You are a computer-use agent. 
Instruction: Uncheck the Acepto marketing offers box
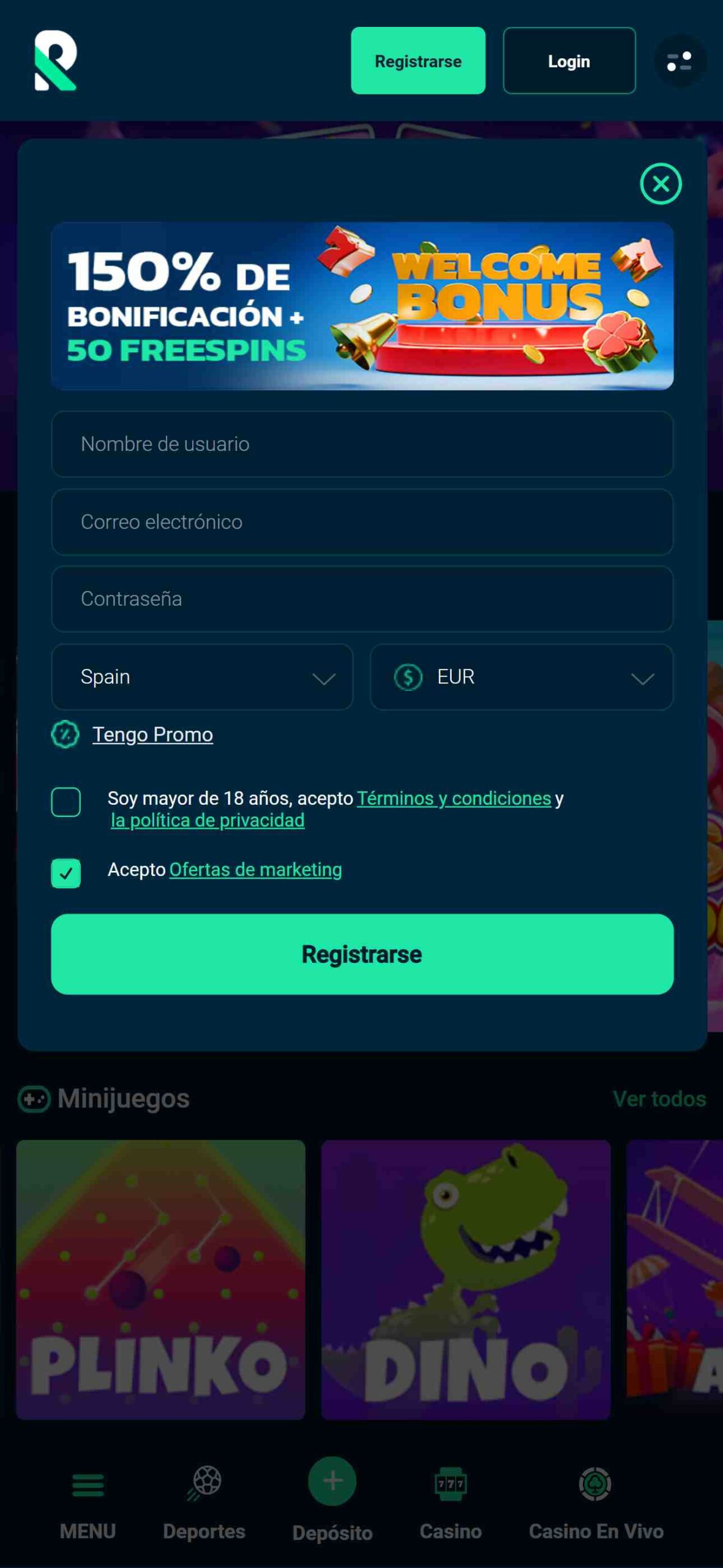(66, 873)
